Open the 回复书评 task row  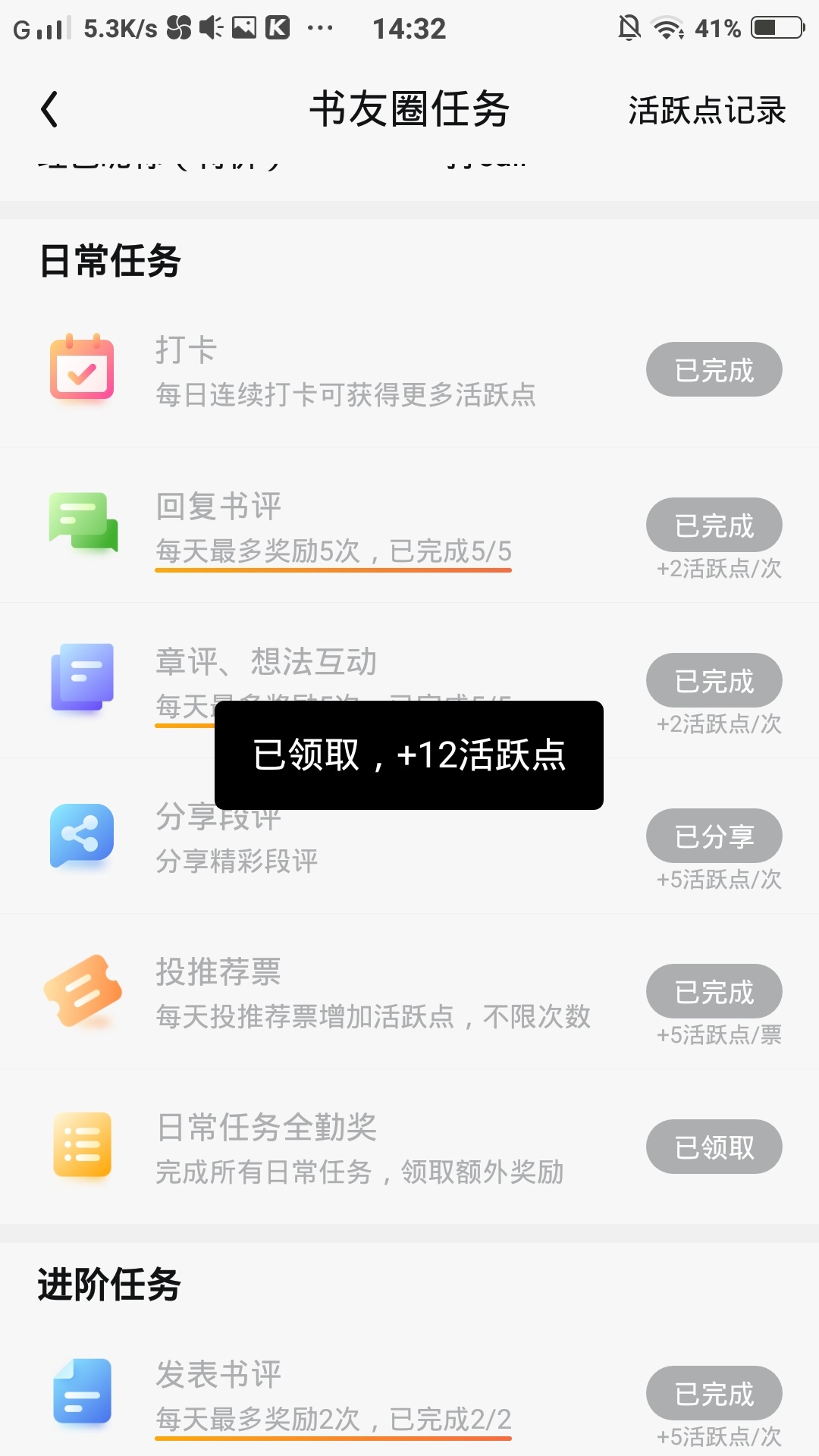pyautogui.click(x=409, y=526)
